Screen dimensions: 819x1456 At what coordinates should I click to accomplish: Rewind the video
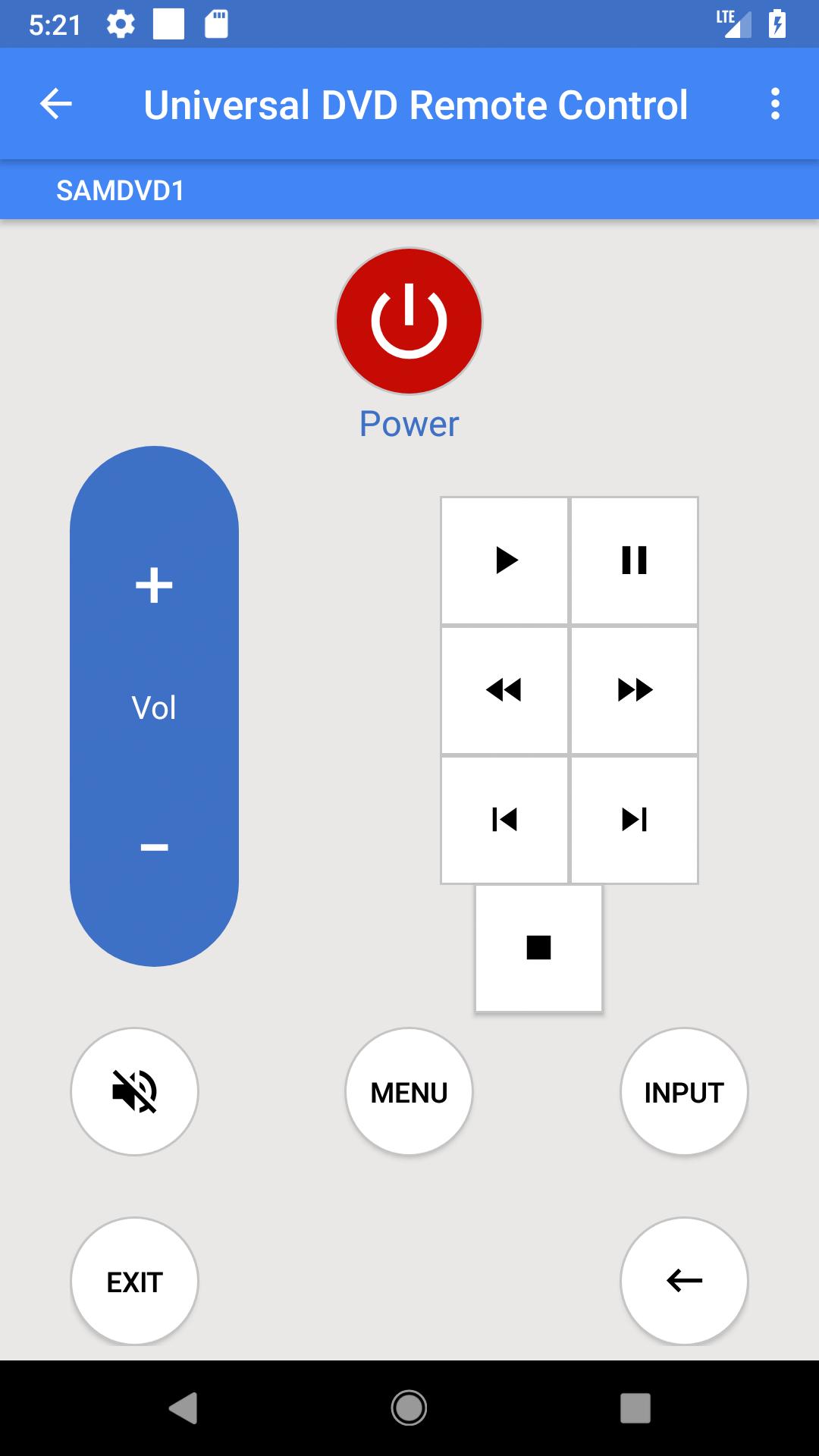click(505, 690)
